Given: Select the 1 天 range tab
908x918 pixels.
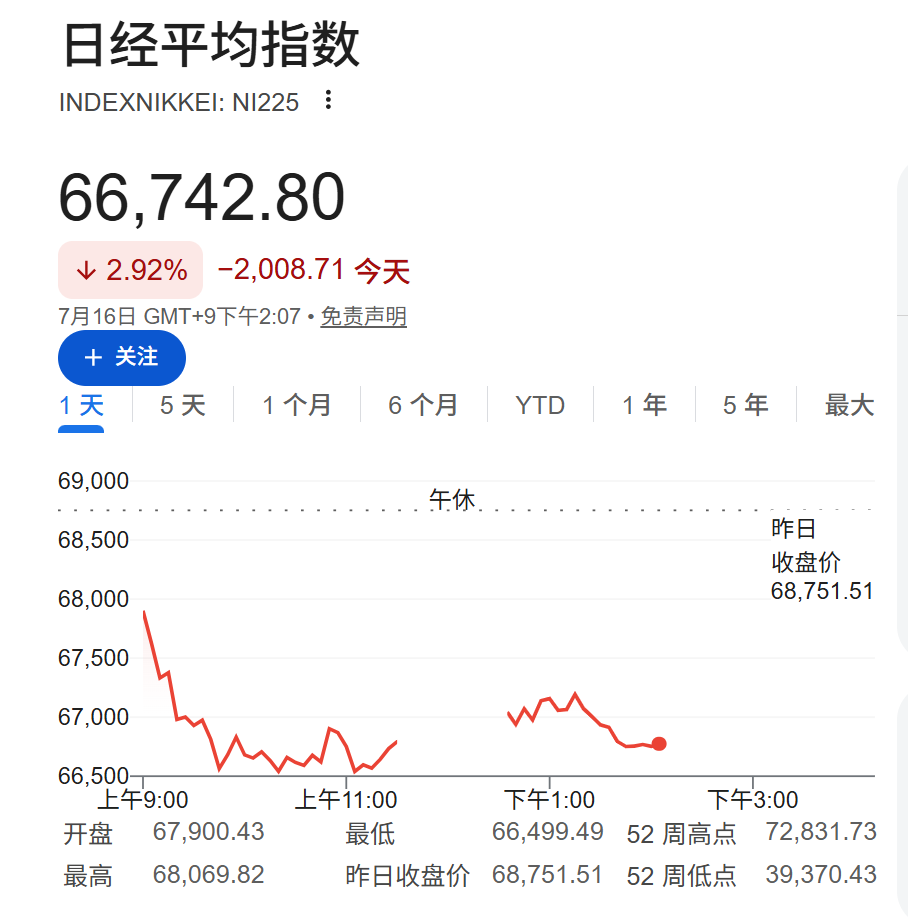Looking at the screenshot, I should [81, 405].
